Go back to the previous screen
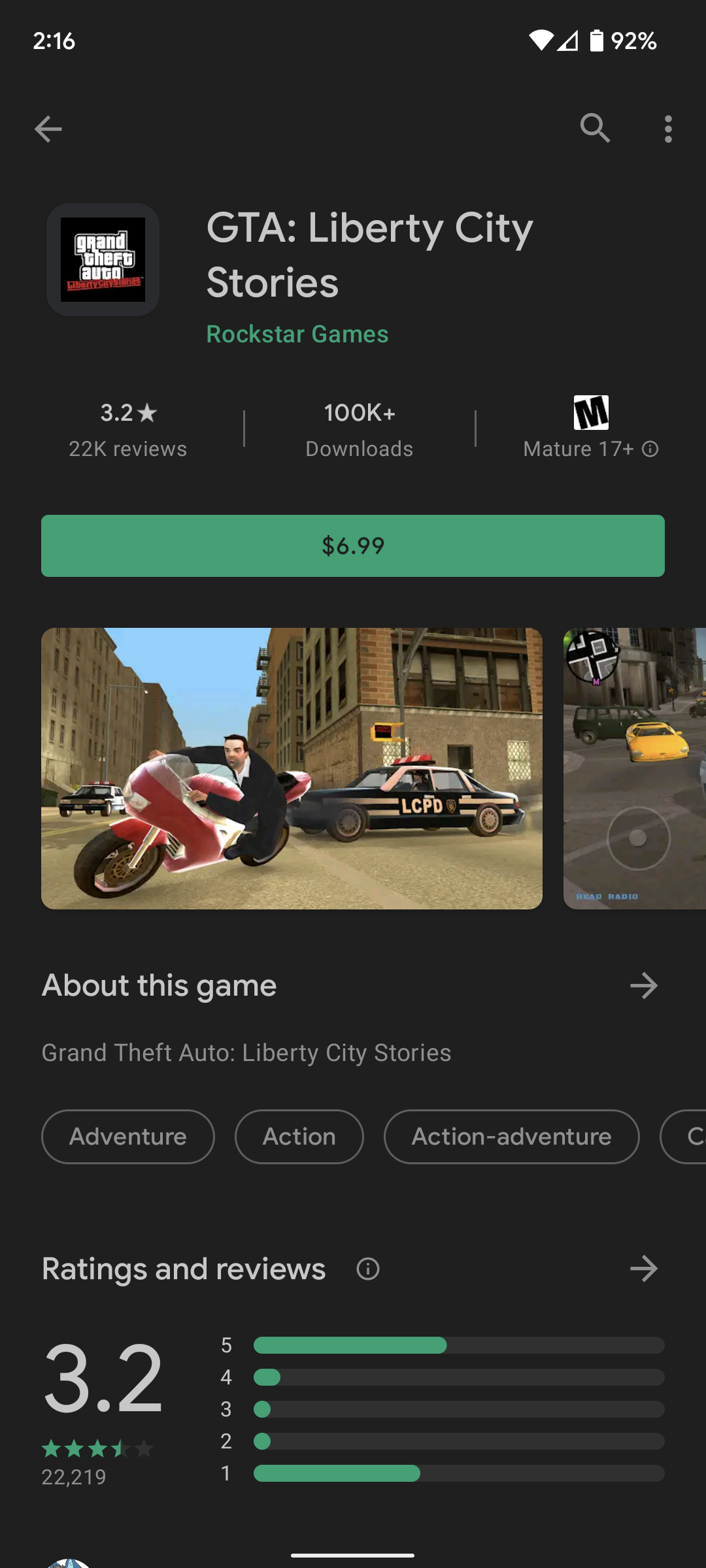Viewport: 706px width, 1568px height. [x=48, y=129]
